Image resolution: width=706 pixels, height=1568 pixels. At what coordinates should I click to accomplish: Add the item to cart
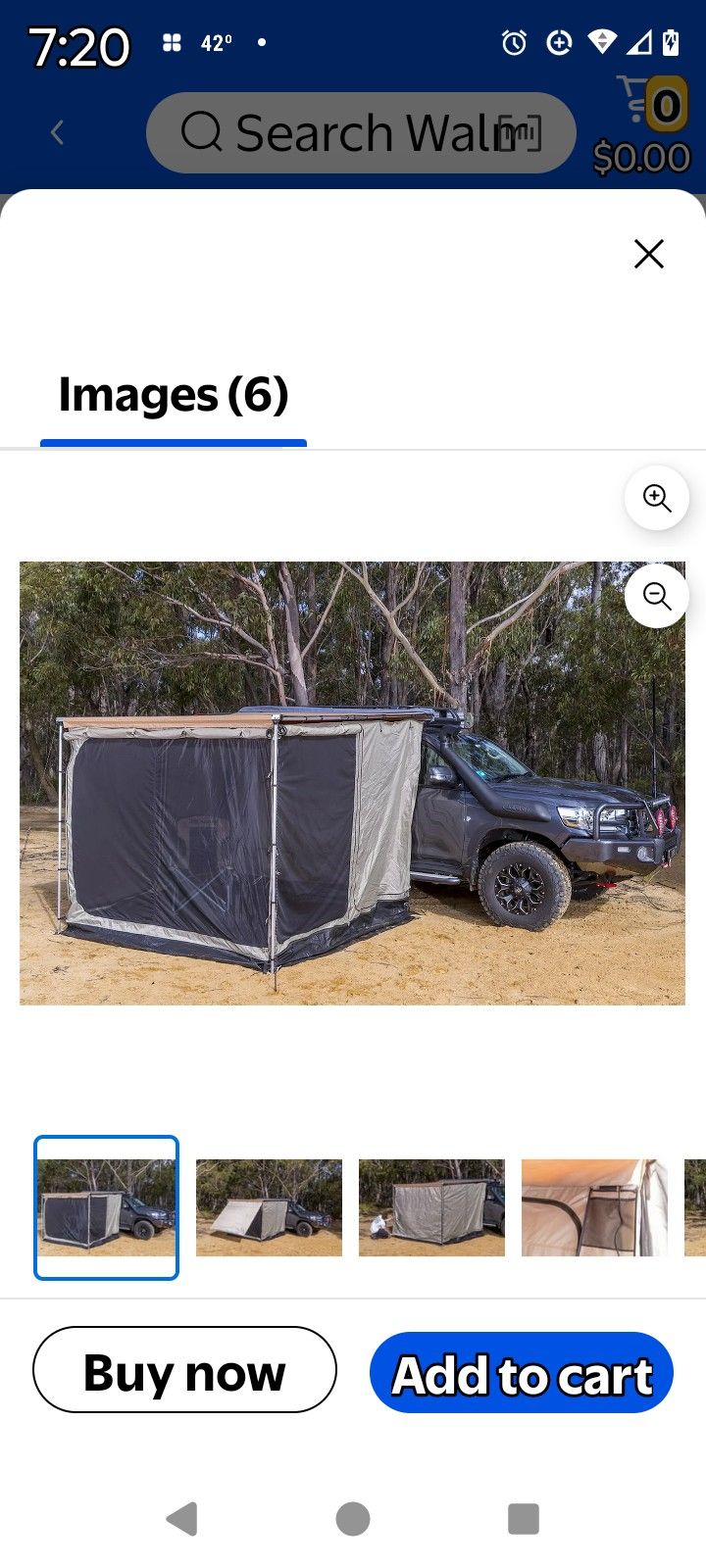tap(522, 1372)
